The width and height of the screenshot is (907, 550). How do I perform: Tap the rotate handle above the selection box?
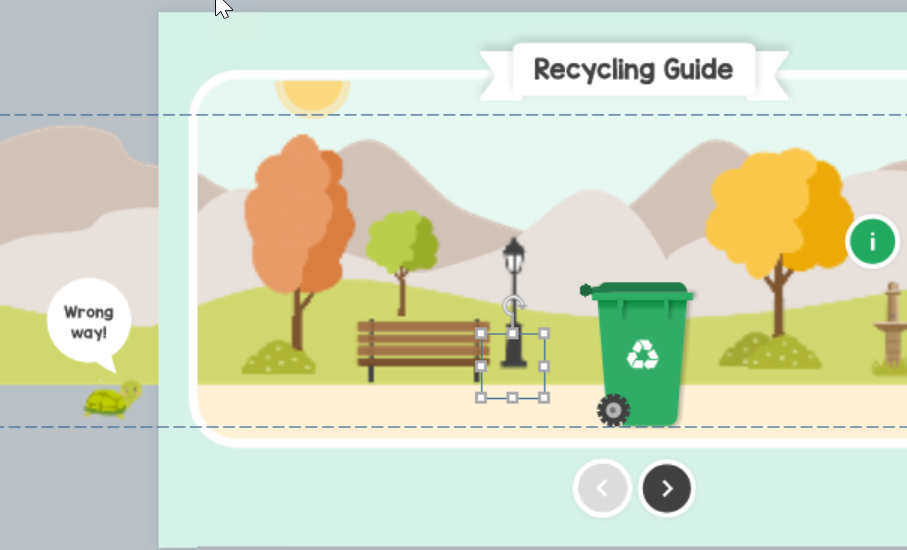click(x=513, y=306)
